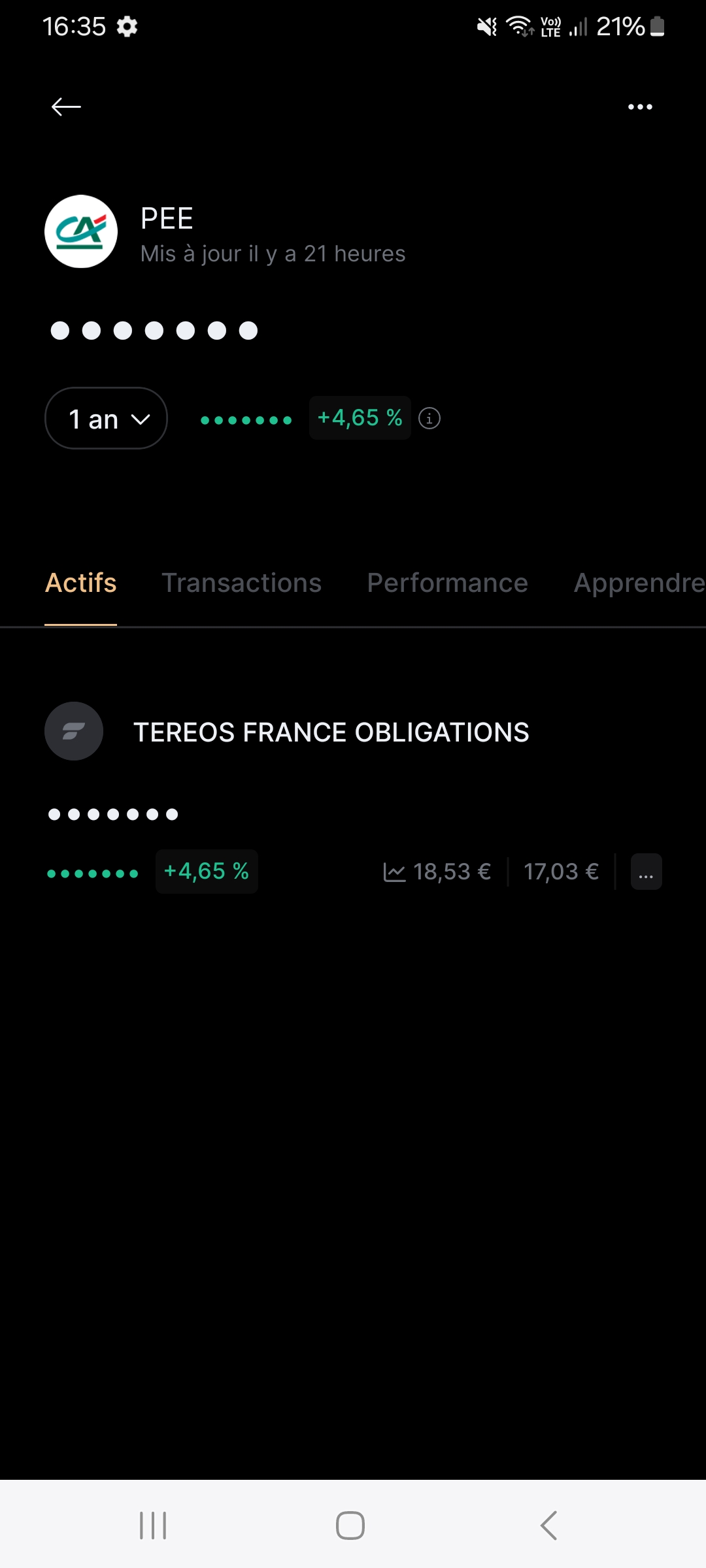Viewport: 706px width, 1568px height.
Task: Select the Actifs tab
Action: click(80, 583)
